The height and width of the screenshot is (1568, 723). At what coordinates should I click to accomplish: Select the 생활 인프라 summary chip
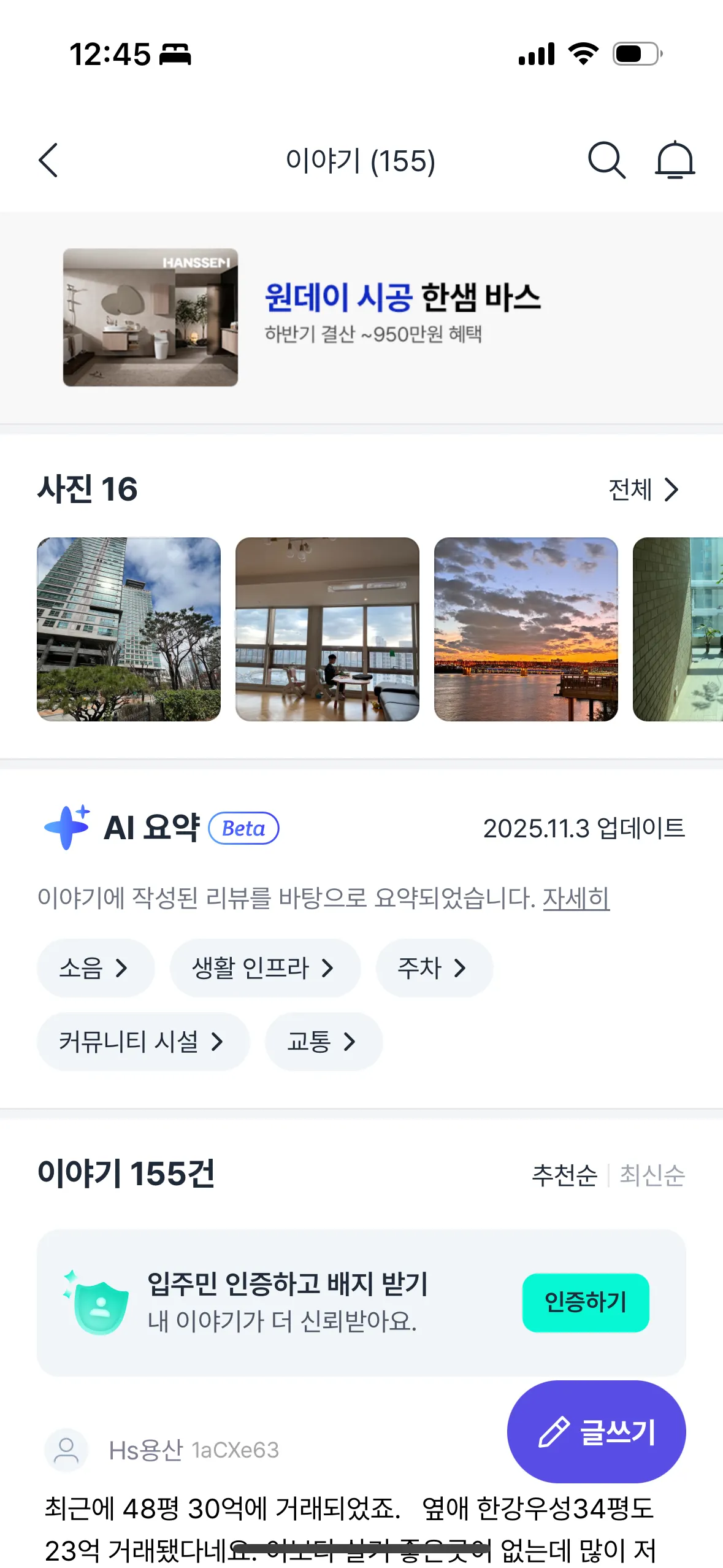(264, 968)
